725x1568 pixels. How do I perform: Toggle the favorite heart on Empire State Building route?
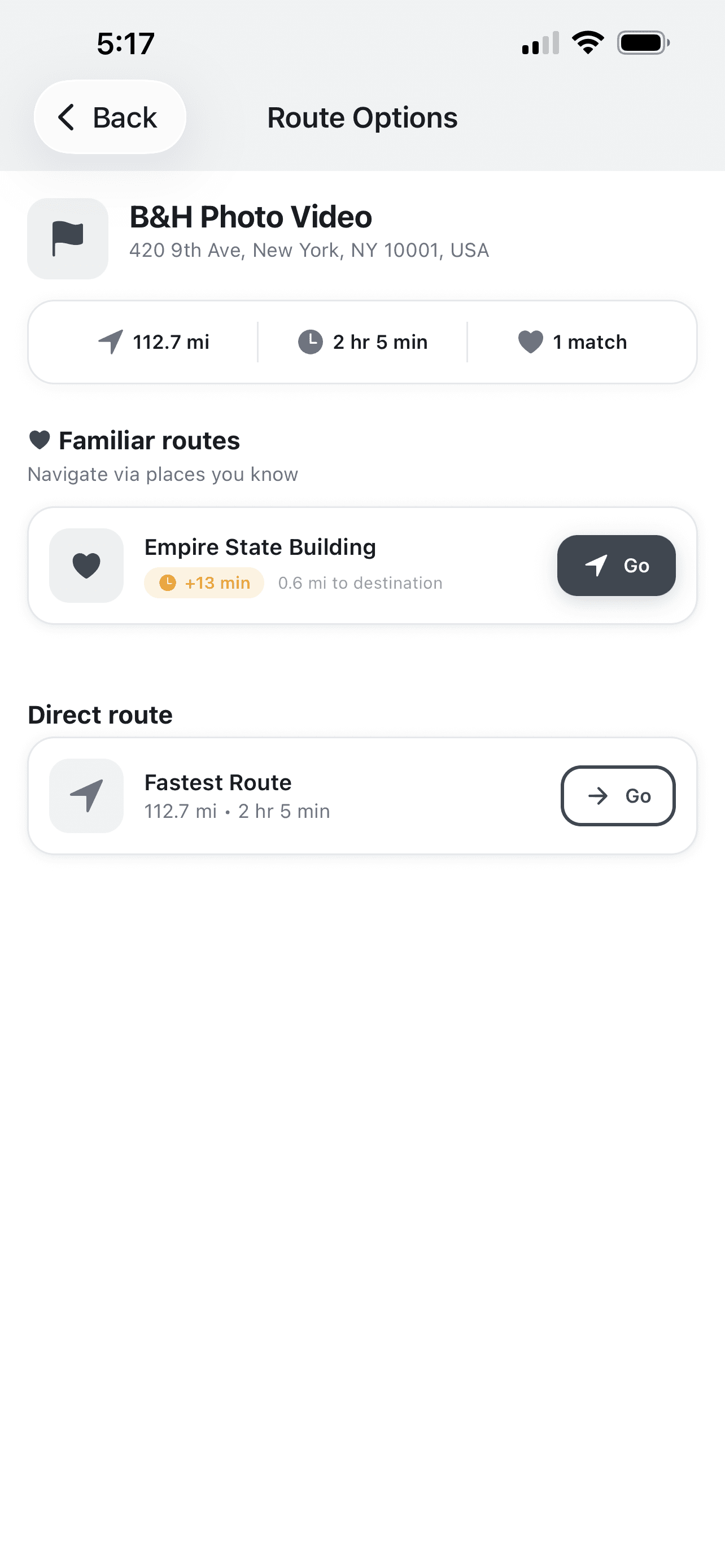coord(86,565)
